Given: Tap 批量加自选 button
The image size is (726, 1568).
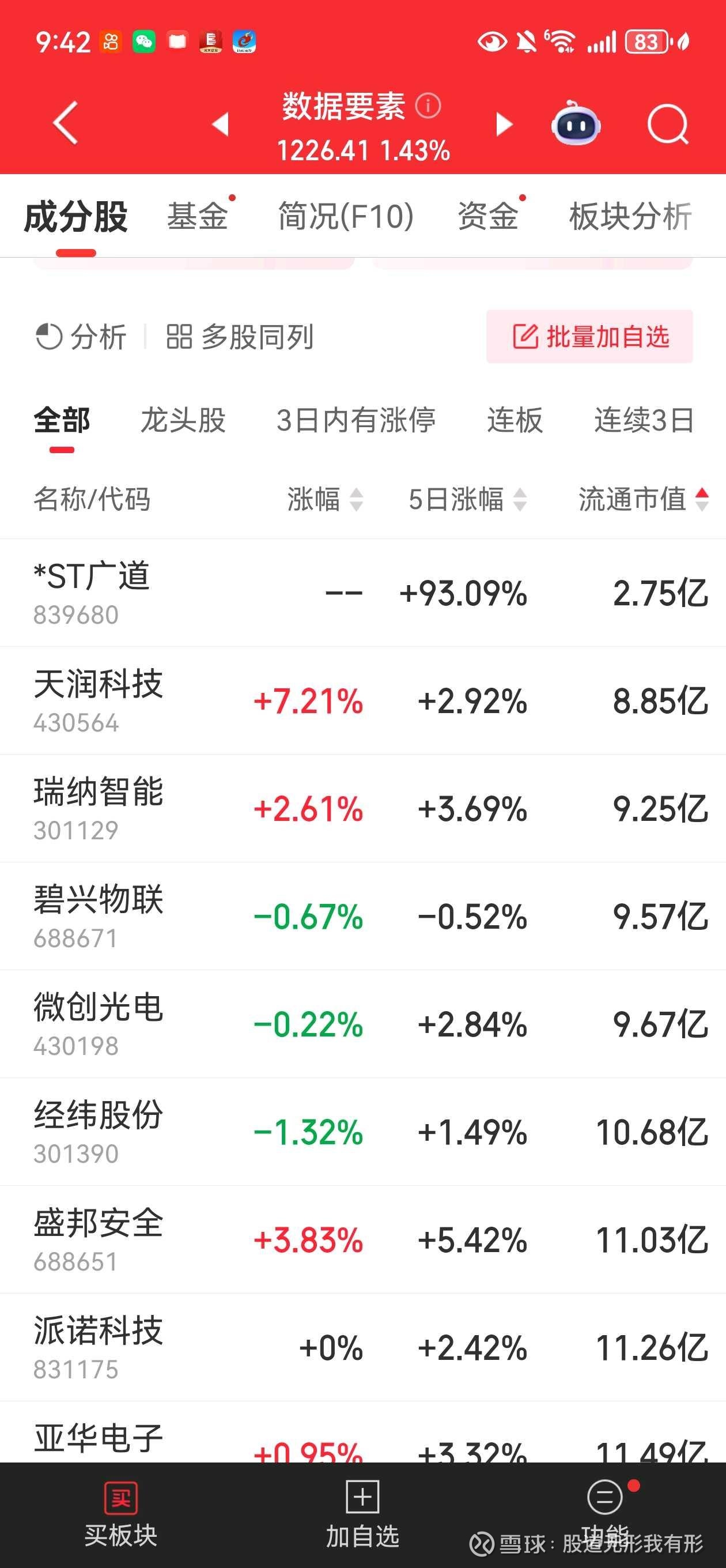Looking at the screenshot, I should (589, 337).
